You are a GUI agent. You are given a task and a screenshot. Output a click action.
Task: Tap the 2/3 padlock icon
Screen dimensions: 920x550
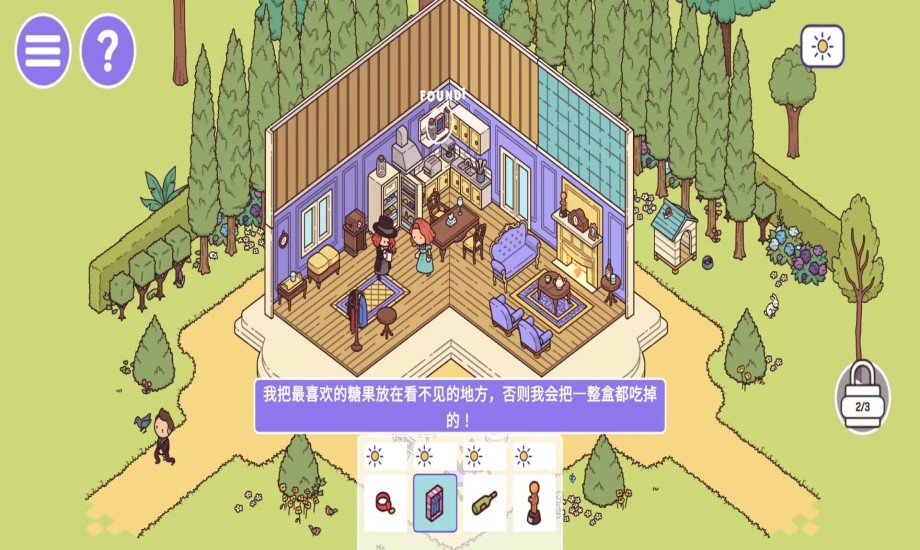(x=861, y=397)
